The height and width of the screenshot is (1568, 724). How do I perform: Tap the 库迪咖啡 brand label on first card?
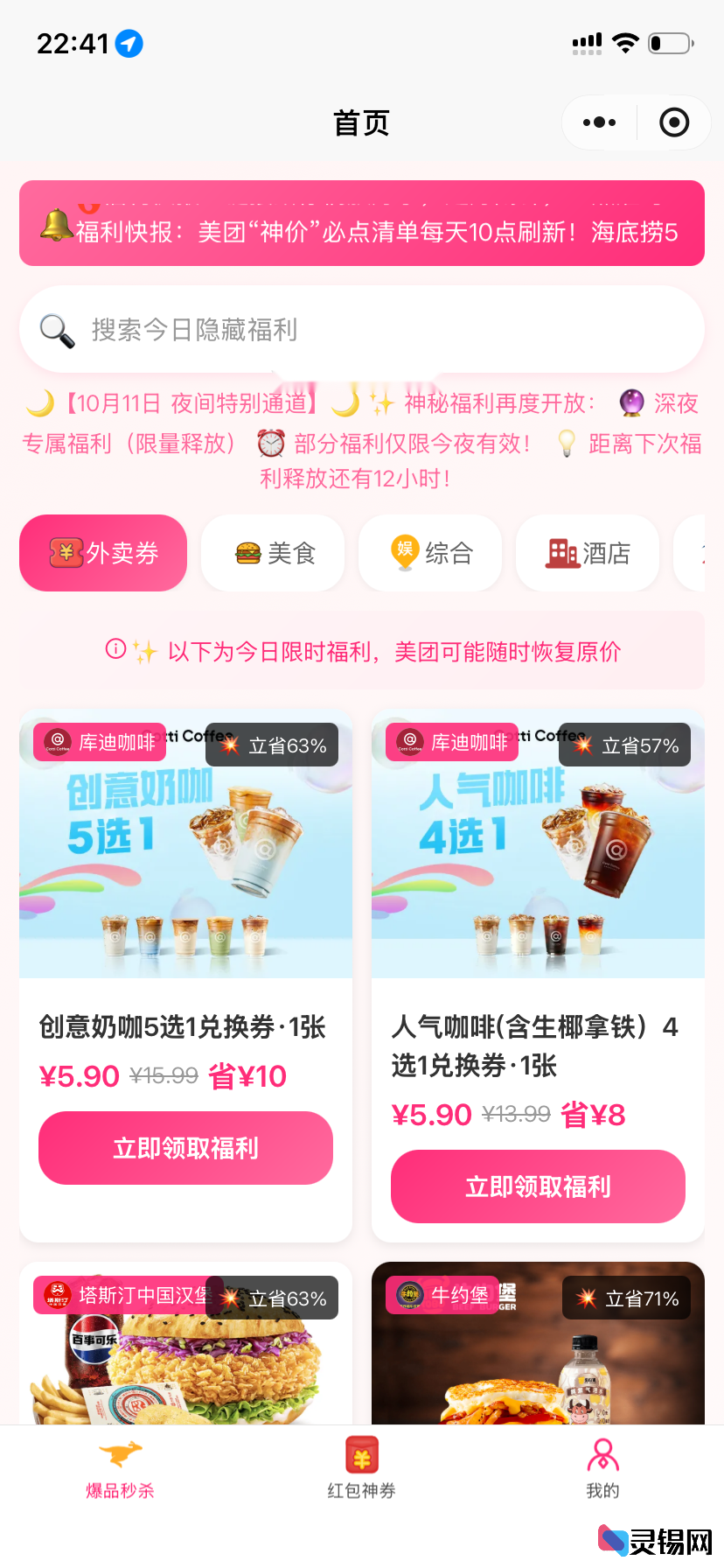pyautogui.click(x=99, y=741)
